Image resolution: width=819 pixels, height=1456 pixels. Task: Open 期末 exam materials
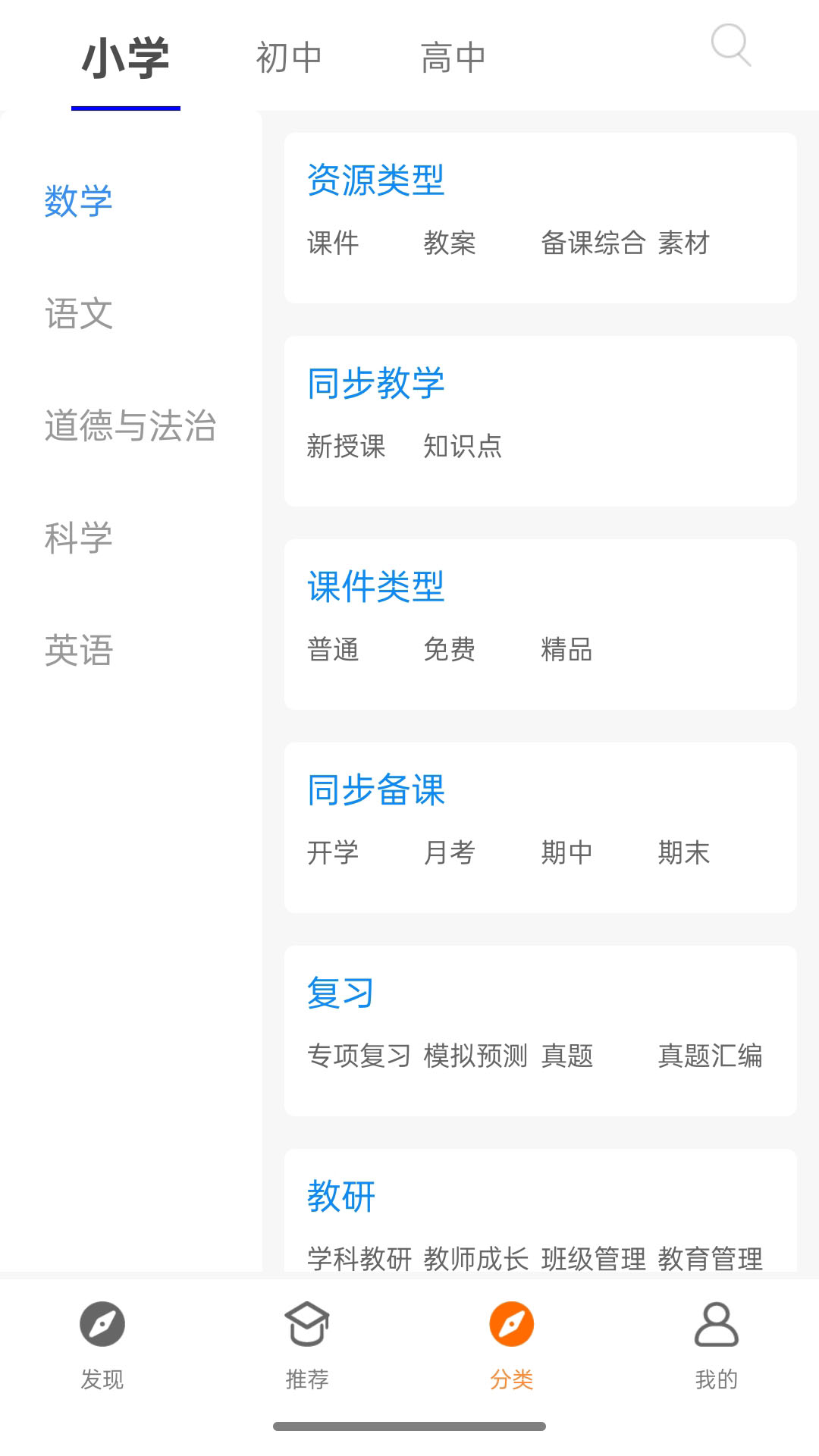pyautogui.click(x=683, y=853)
